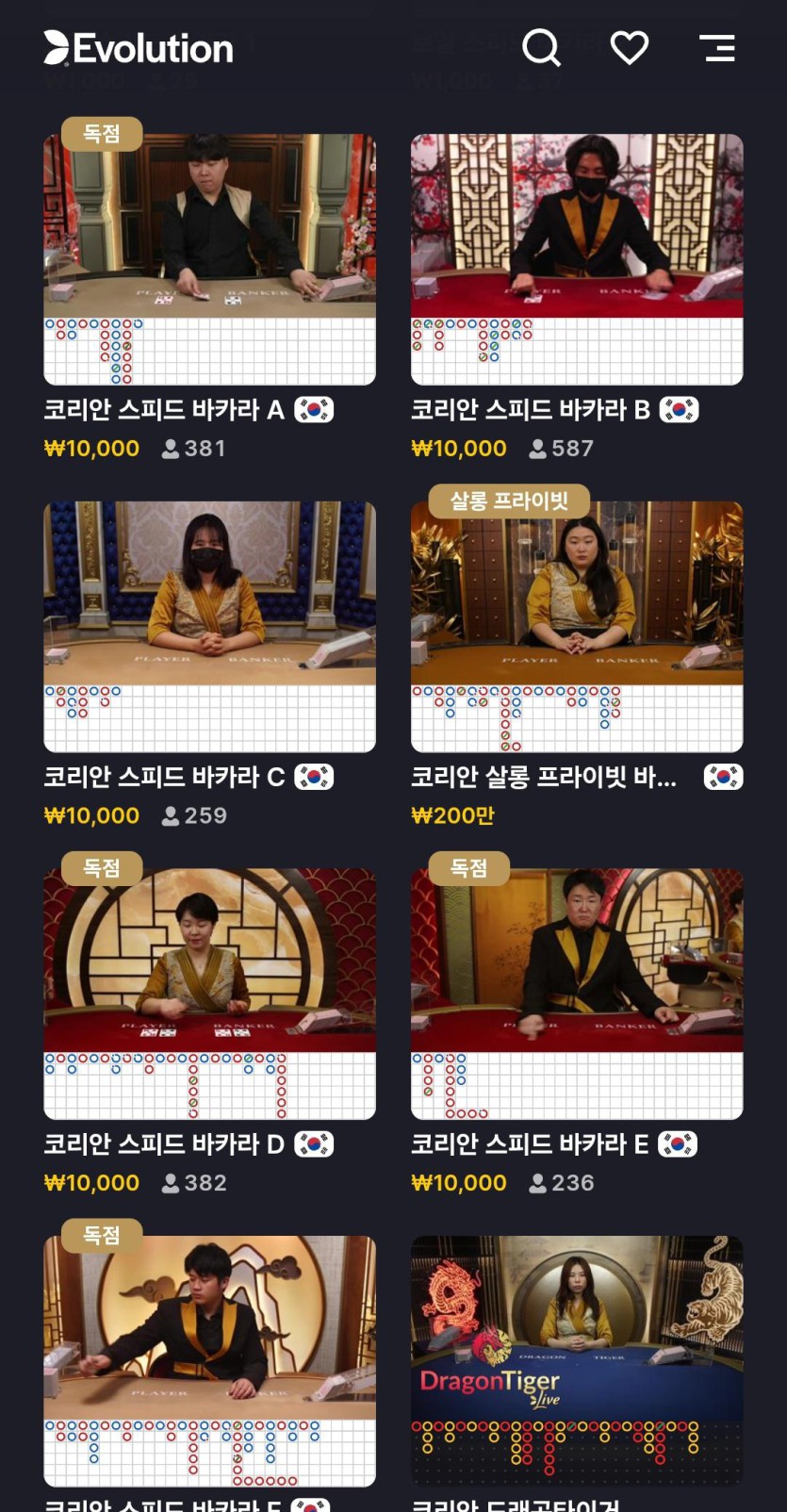
Task: Open the baccarat table beside Dragon Tiger
Action: pyautogui.click(x=209, y=1360)
